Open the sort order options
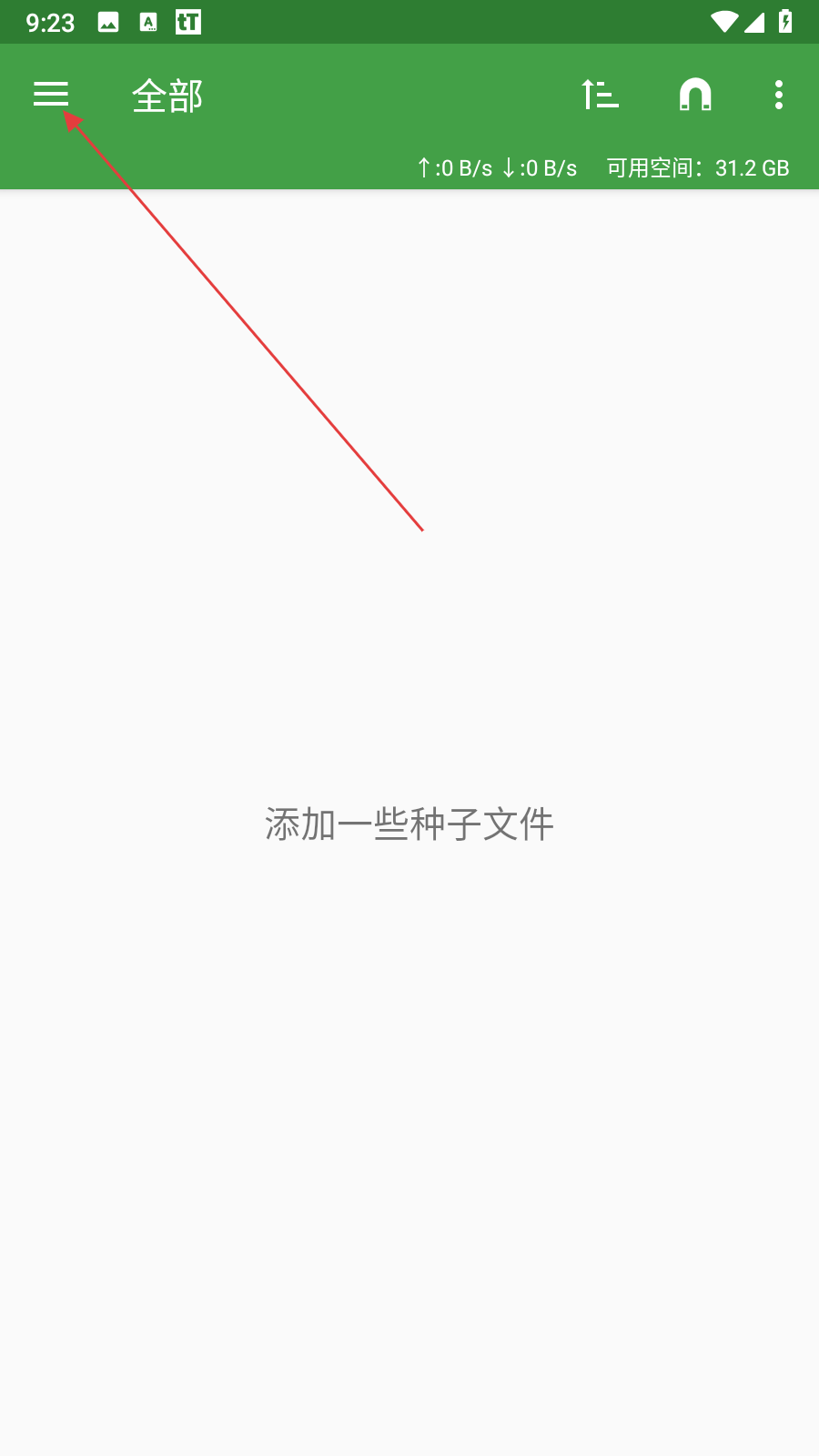This screenshot has width=819, height=1456. click(600, 95)
